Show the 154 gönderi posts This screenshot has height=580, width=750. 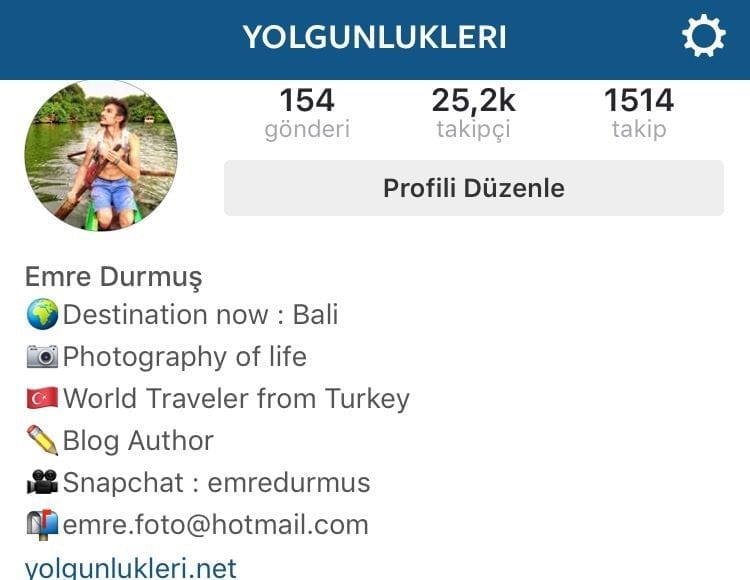[307, 113]
